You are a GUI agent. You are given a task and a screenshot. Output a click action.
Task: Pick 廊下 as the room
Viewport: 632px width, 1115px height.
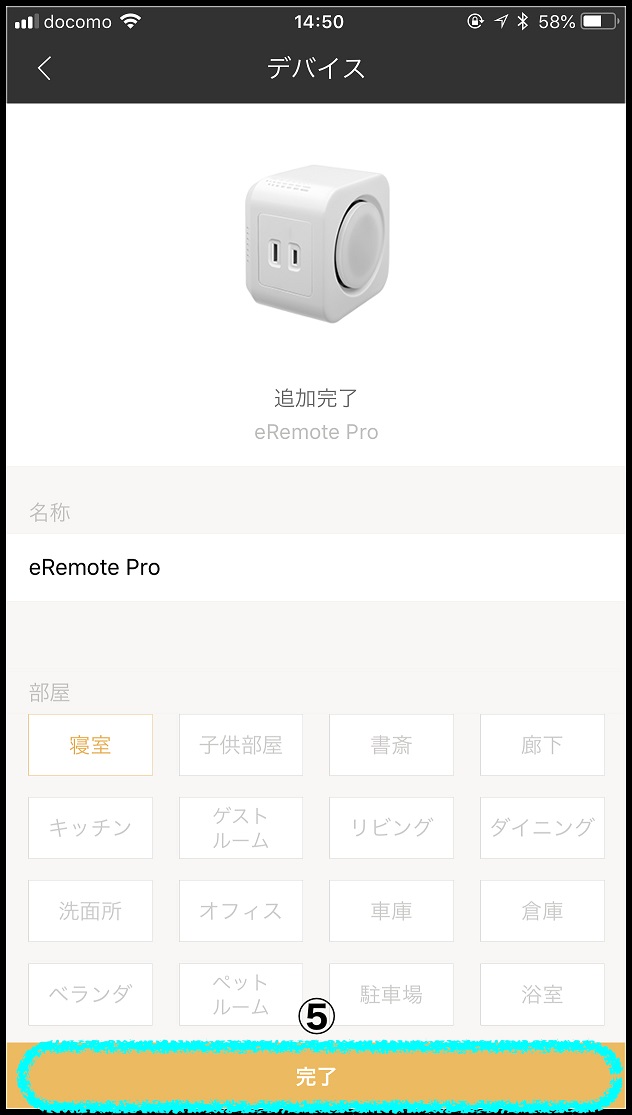tap(542, 745)
